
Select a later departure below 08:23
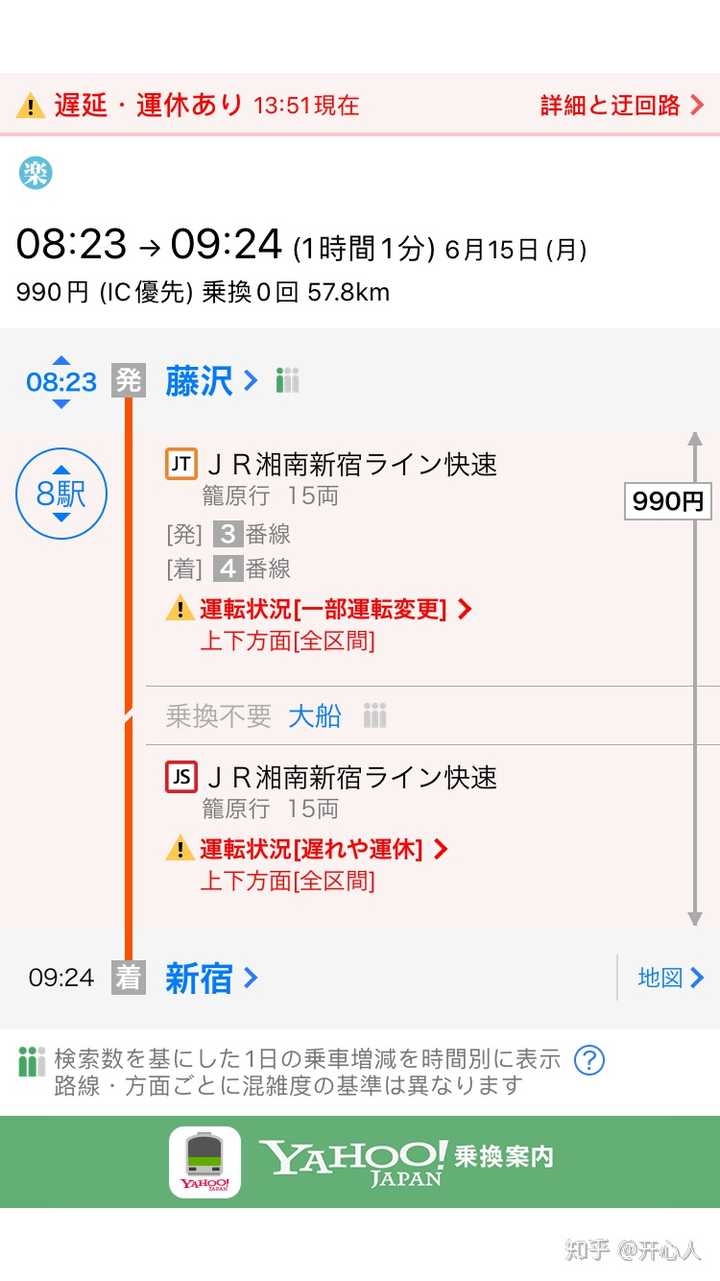(x=61, y=403)
